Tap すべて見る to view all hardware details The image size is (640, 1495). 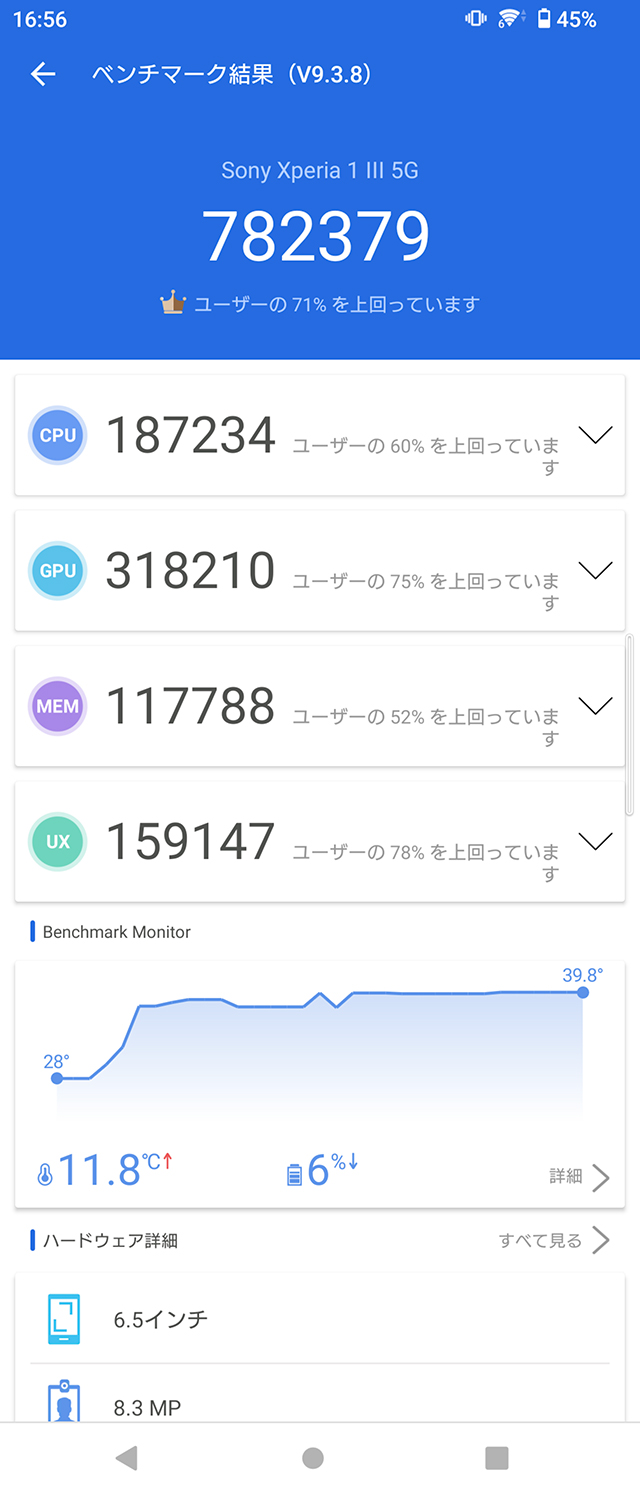554,1240
